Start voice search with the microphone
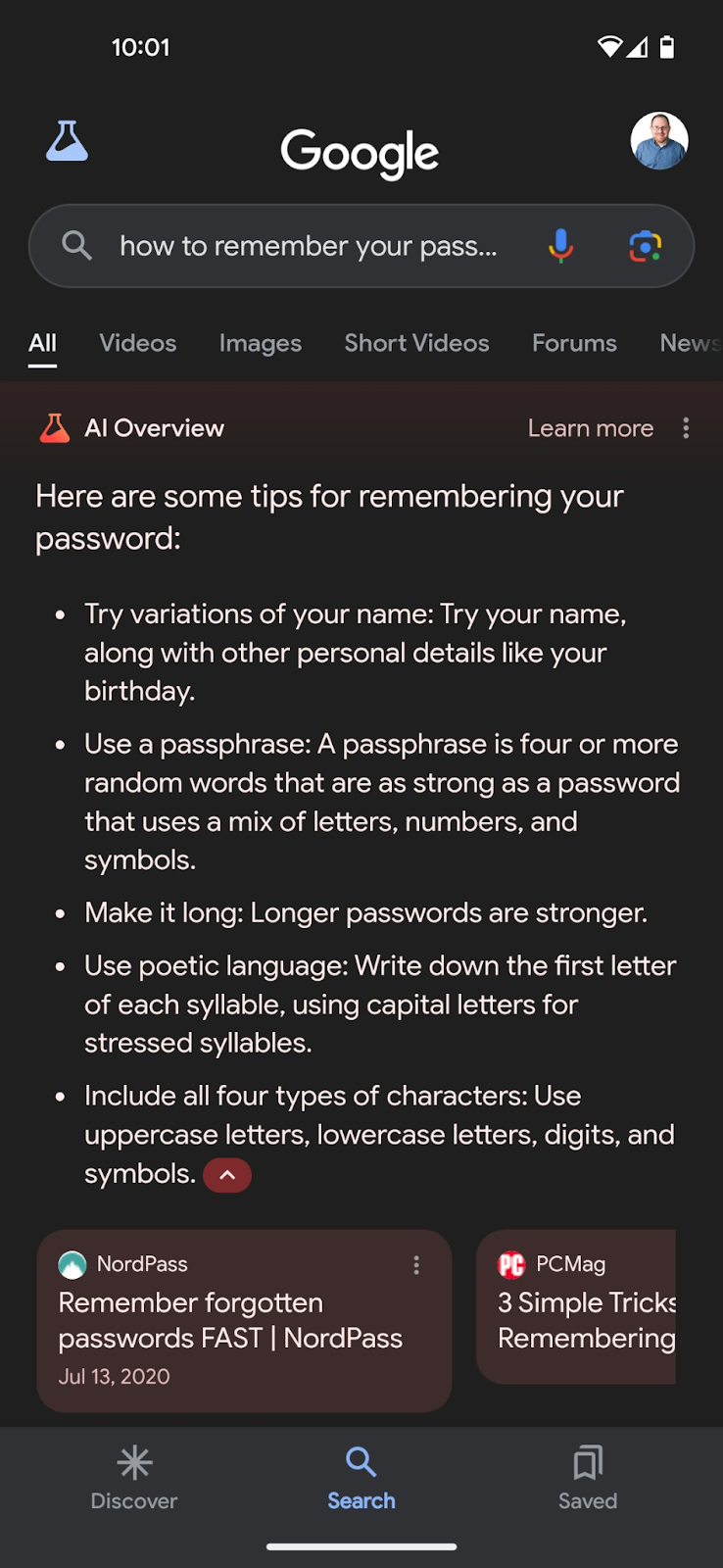Screen dimensions: 723x1568 coord(560,246)
